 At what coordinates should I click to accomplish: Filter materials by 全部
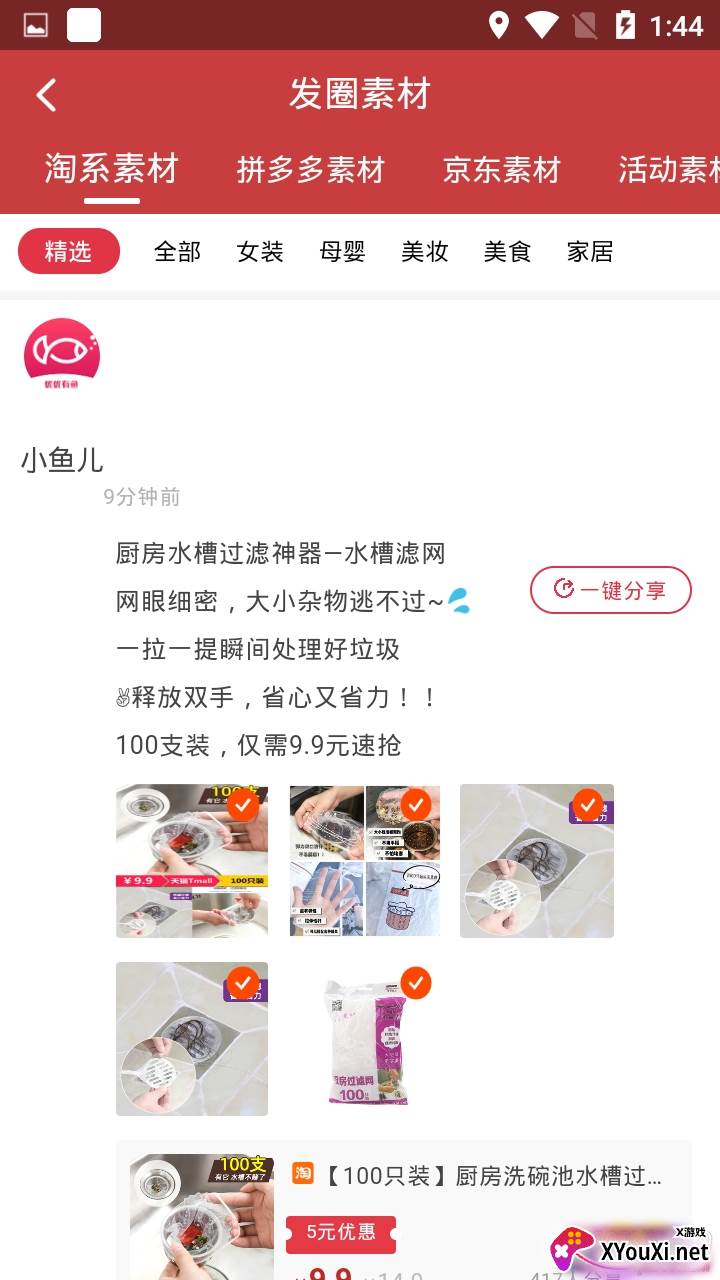tap(177, 251)
